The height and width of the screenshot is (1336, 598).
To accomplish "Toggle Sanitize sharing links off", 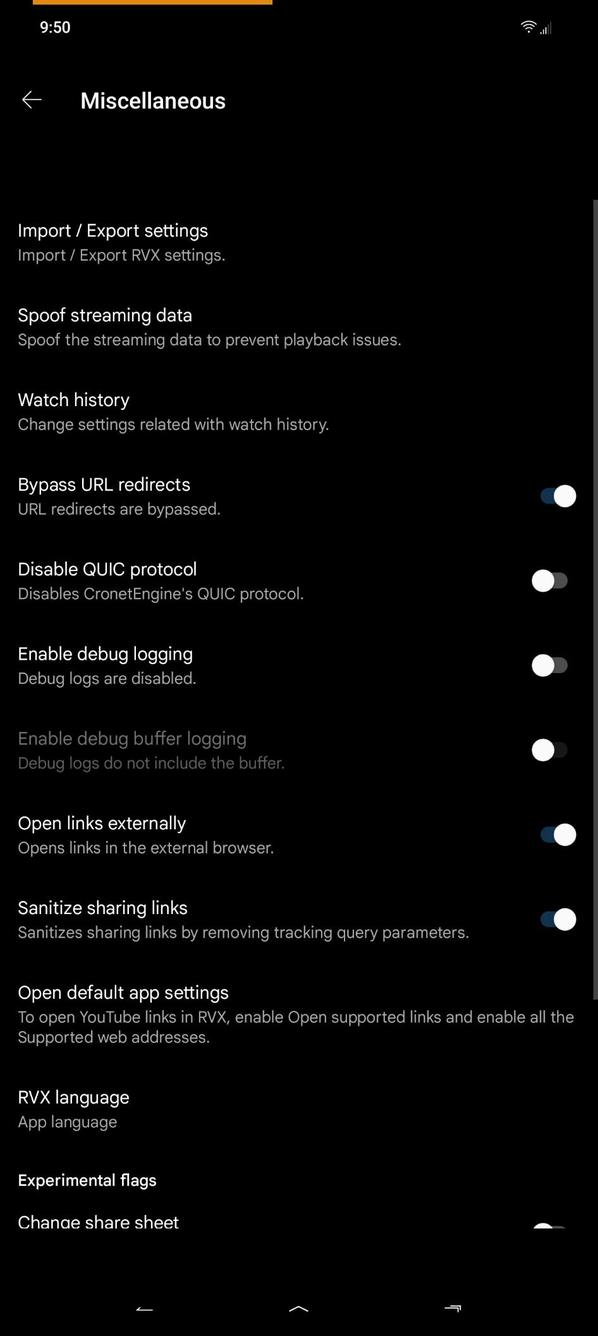I will tap(557, 919).
